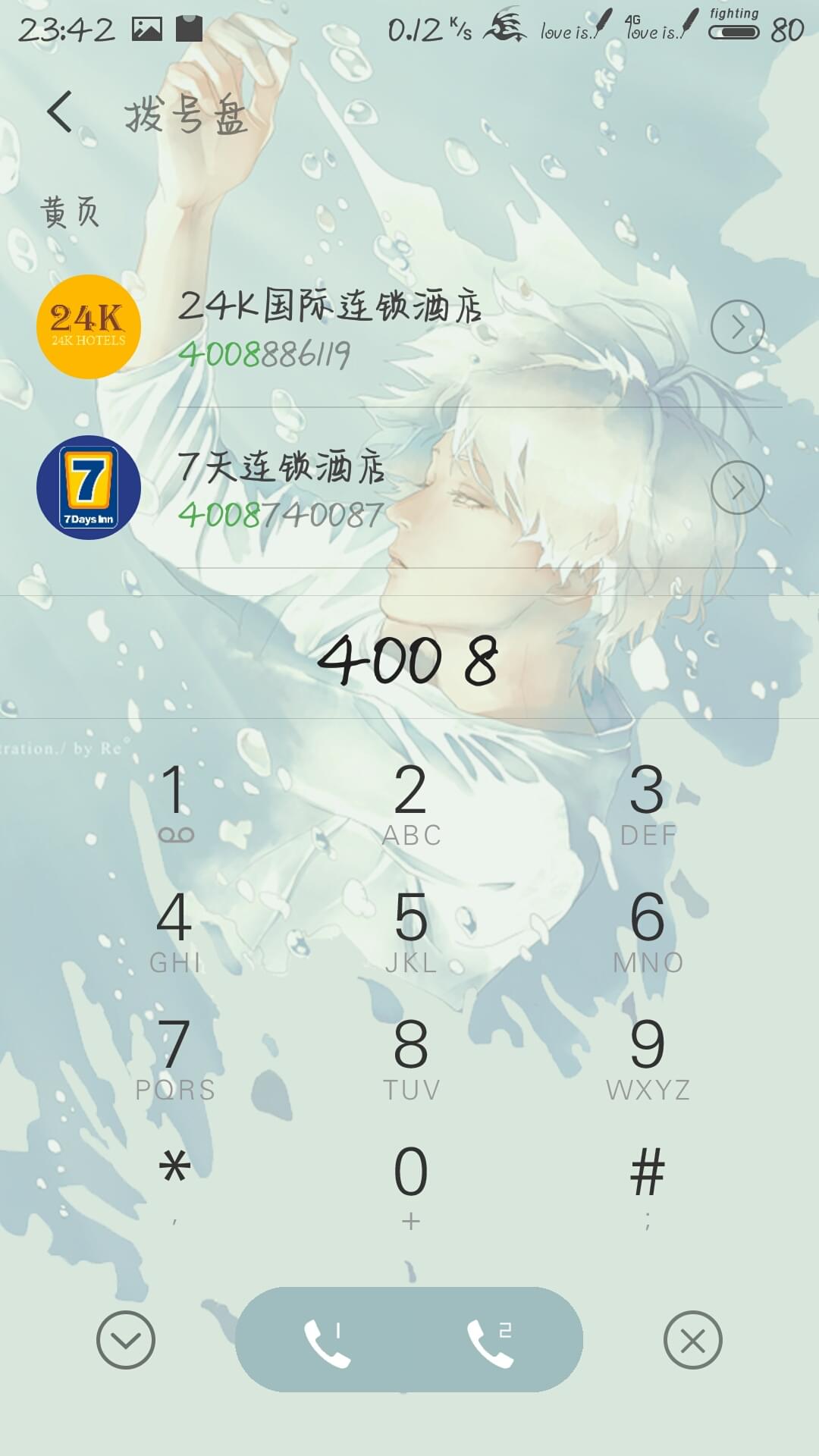Enter digit 8 TUV

411,1059
